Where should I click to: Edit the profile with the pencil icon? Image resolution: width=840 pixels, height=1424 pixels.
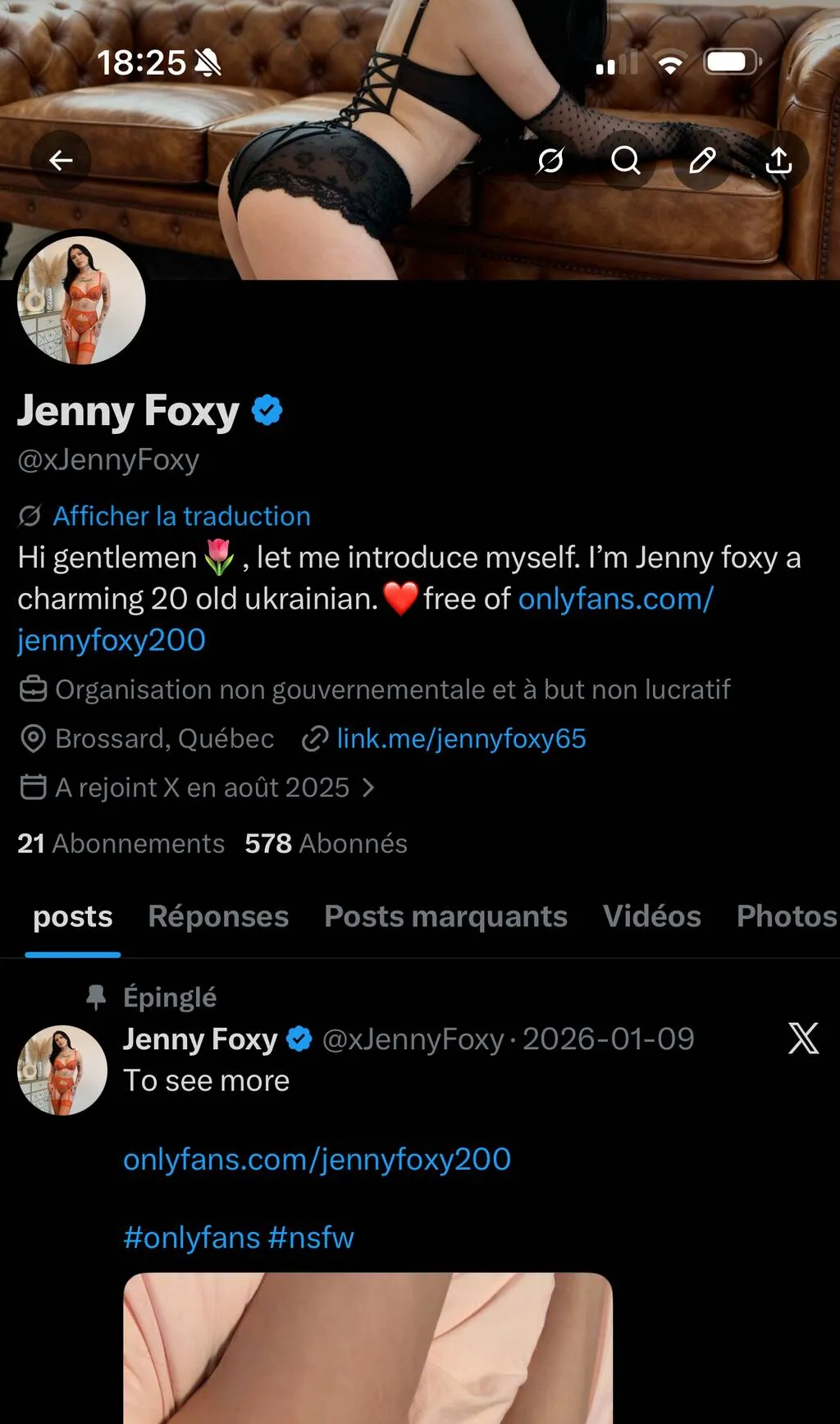[702, 161]
